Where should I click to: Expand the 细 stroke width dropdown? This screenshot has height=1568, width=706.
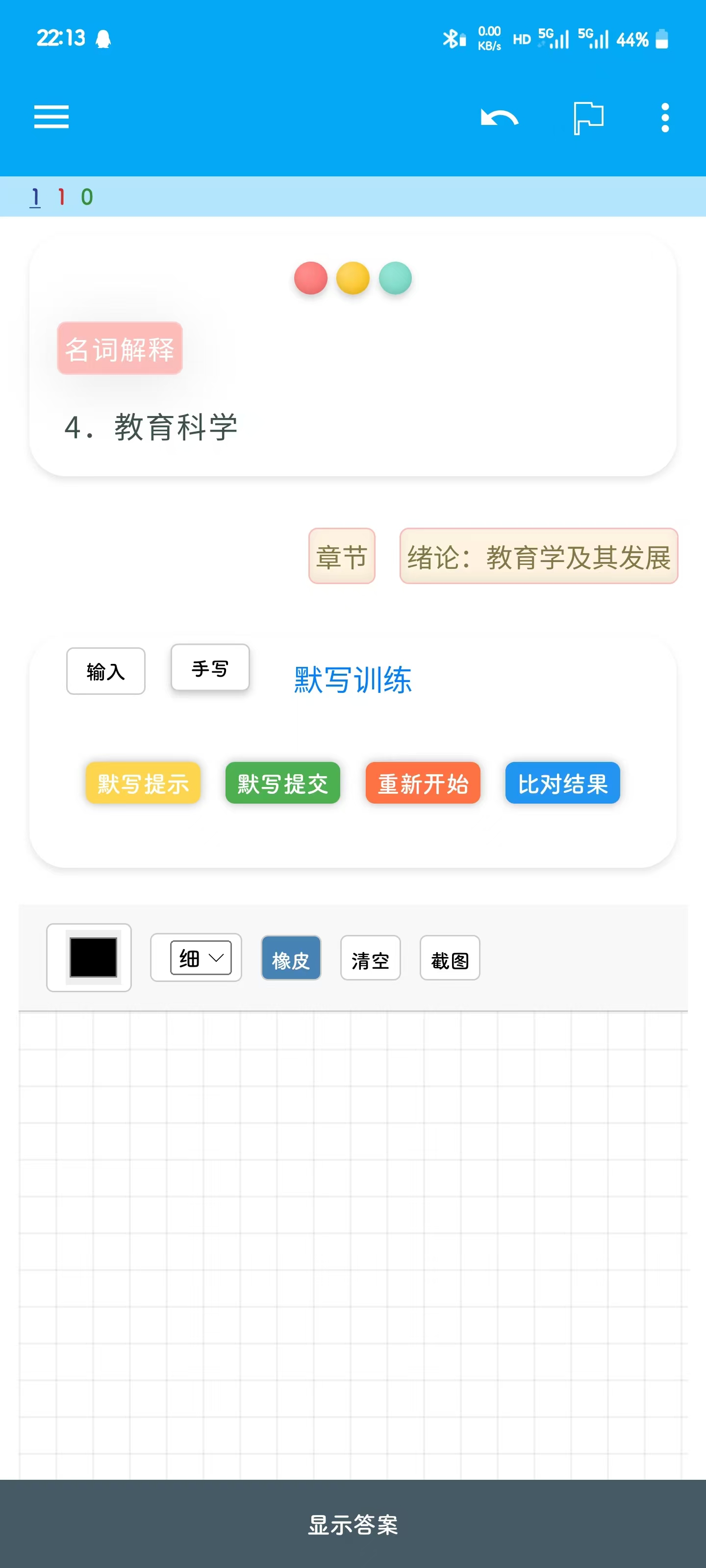201,957
